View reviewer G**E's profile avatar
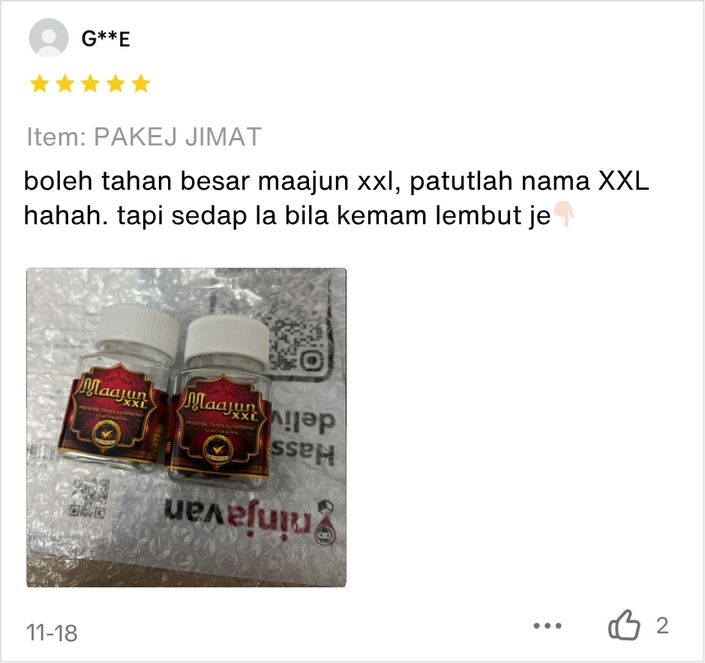The image size is (705, 663). [48, 40]
